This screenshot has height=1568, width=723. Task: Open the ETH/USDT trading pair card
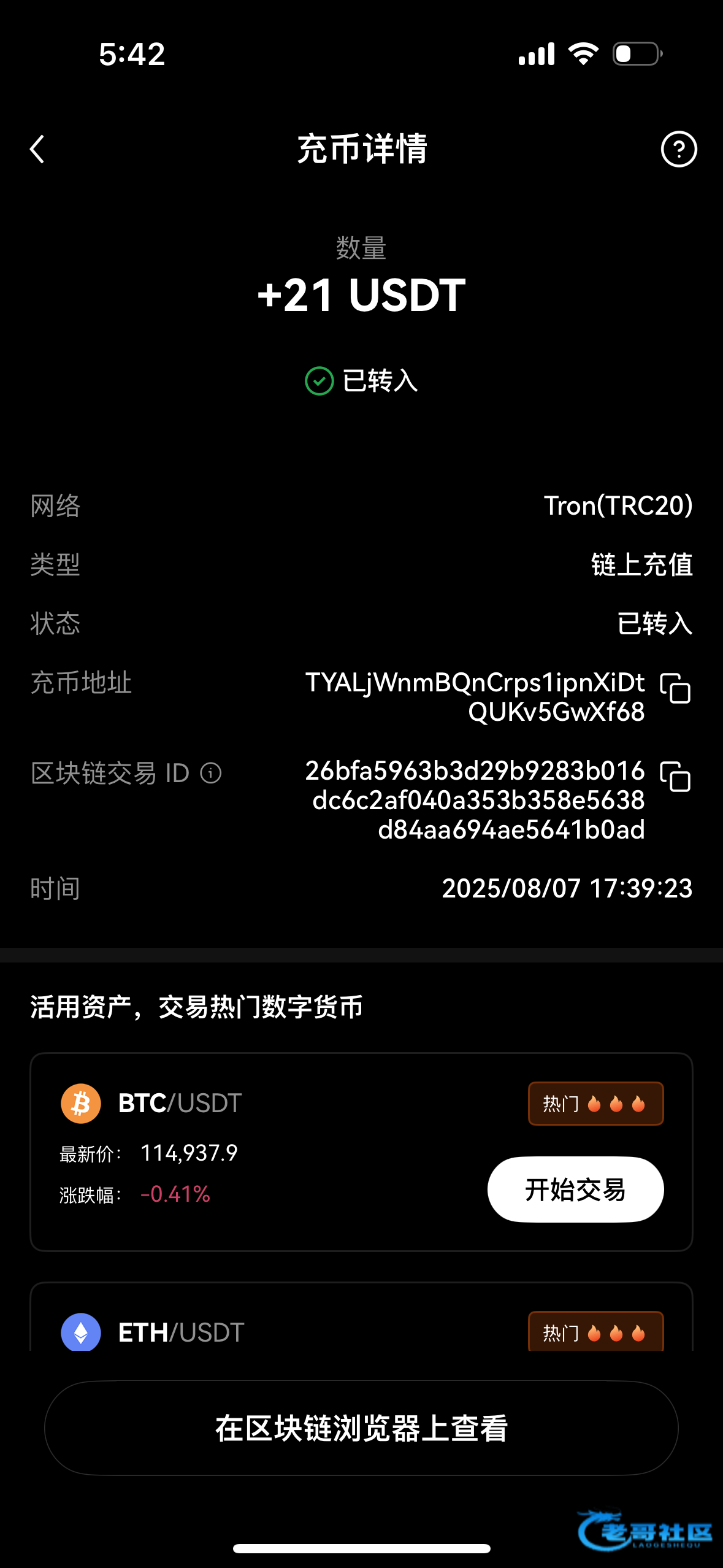pyautogui.click(x=361, y=1316)
